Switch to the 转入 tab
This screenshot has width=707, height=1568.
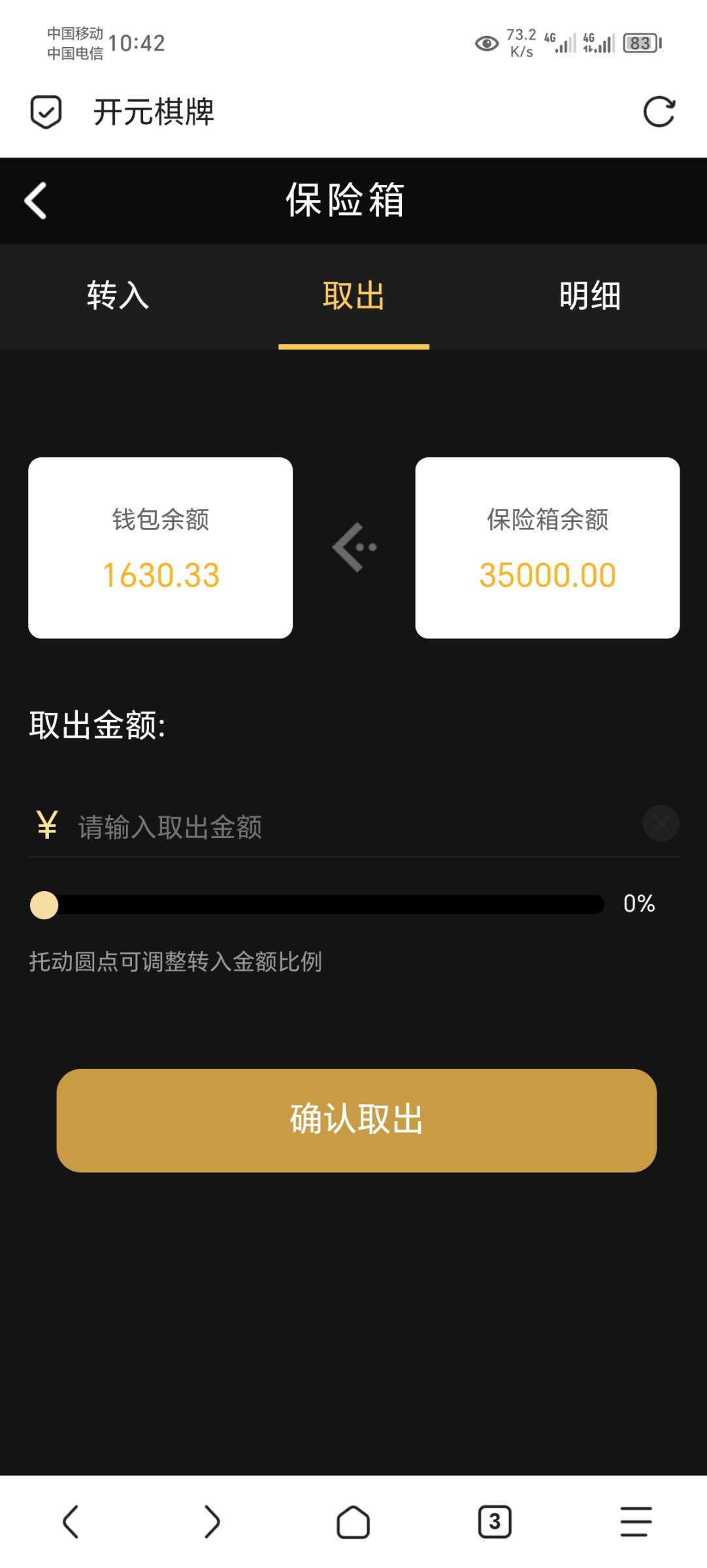[x=118, y=295]
